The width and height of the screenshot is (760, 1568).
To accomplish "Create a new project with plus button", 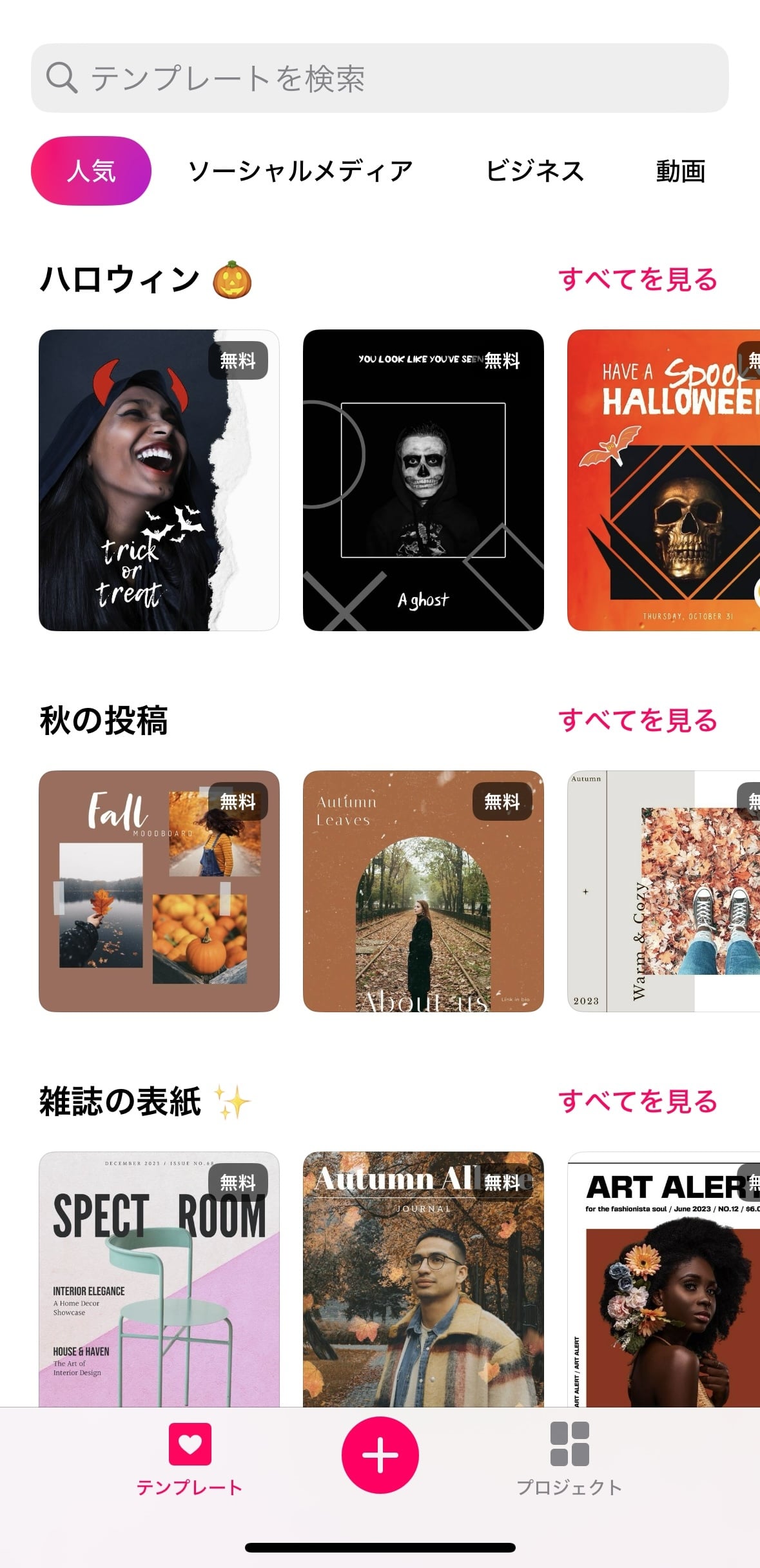I will coord(380,1455).
